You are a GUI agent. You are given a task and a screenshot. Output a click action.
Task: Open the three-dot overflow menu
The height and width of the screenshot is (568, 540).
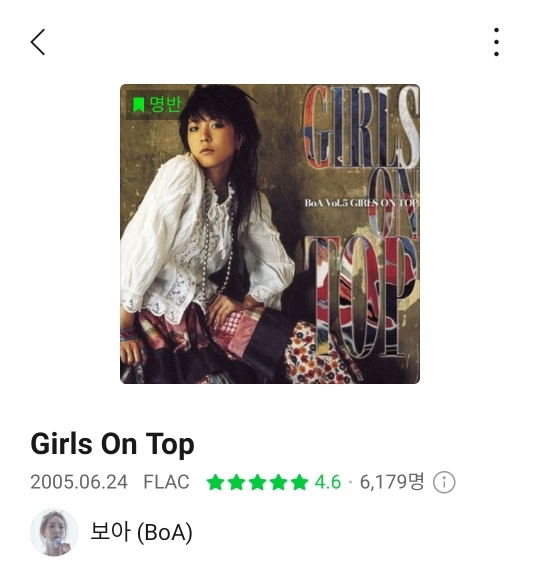497,42
